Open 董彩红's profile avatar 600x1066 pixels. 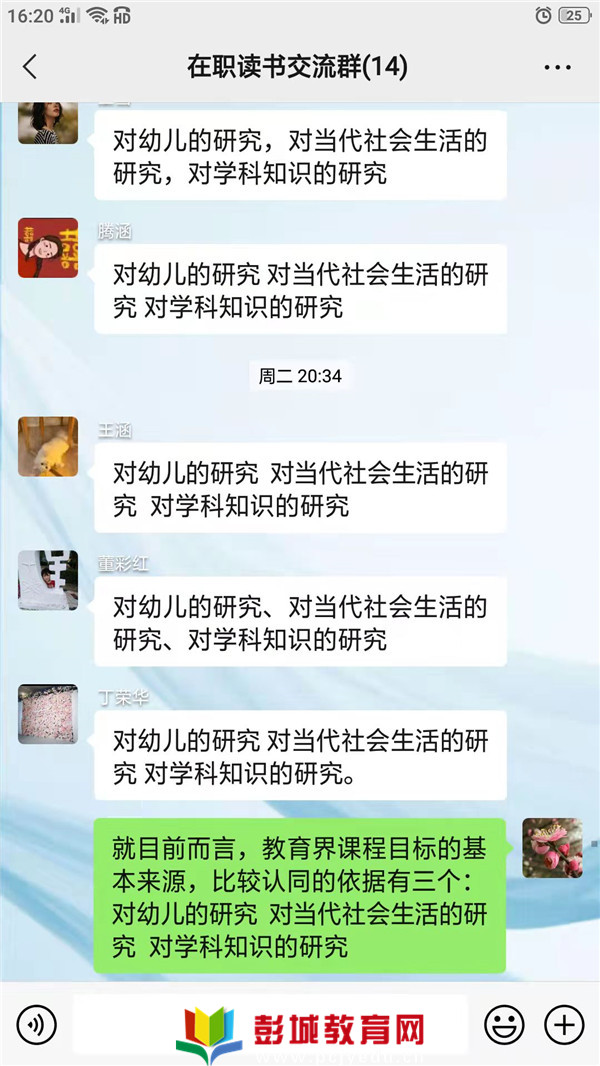click(48, 580)
